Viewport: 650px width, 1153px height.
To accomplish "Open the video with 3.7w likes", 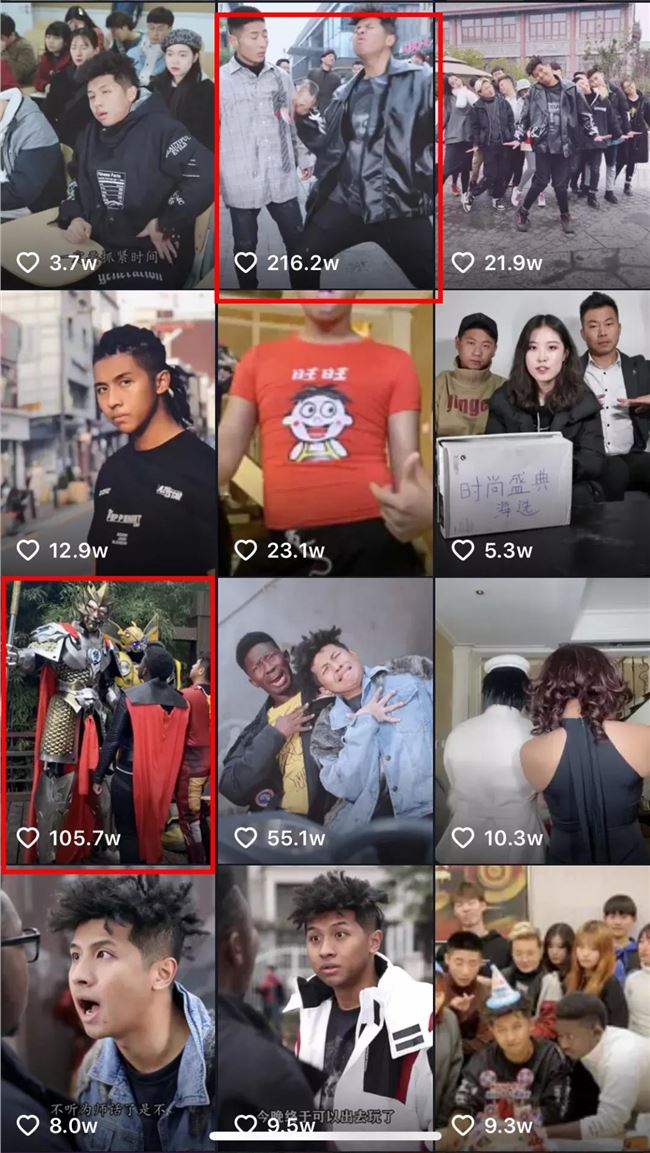I will tap(107, 144).
